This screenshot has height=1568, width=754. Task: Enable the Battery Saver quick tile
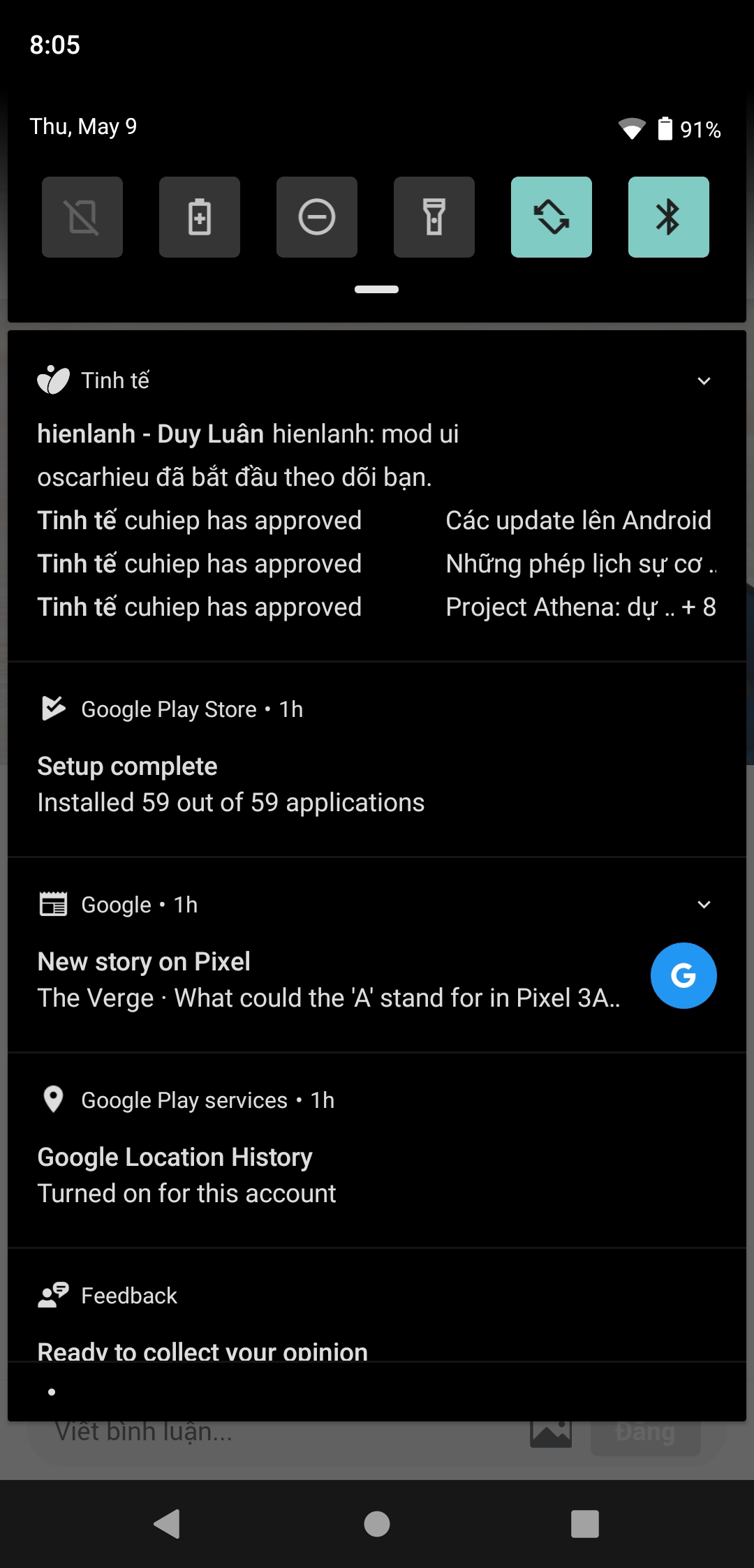[x=200, y=217]
